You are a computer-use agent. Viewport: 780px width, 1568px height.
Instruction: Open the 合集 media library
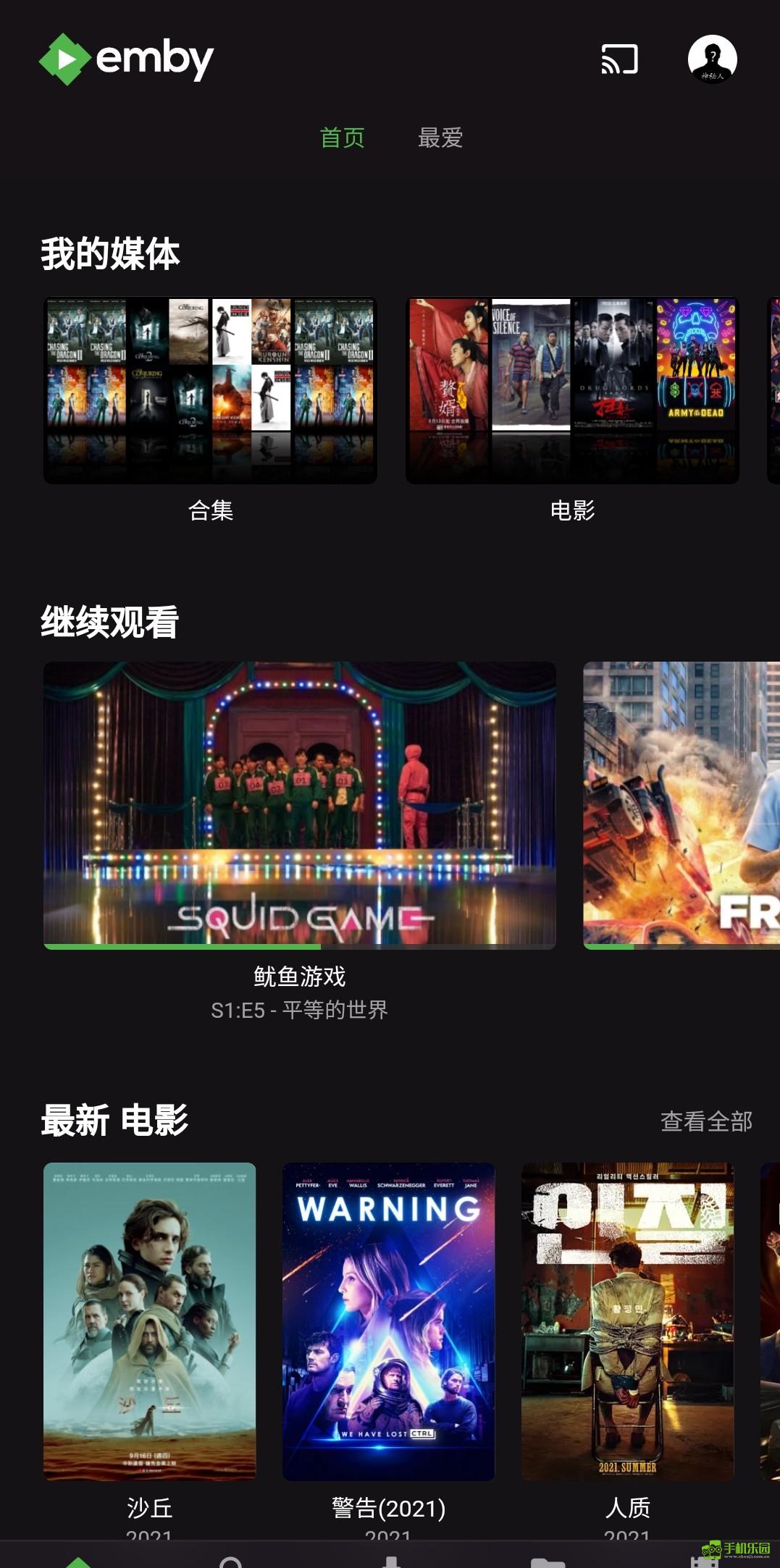click(210, 391)
